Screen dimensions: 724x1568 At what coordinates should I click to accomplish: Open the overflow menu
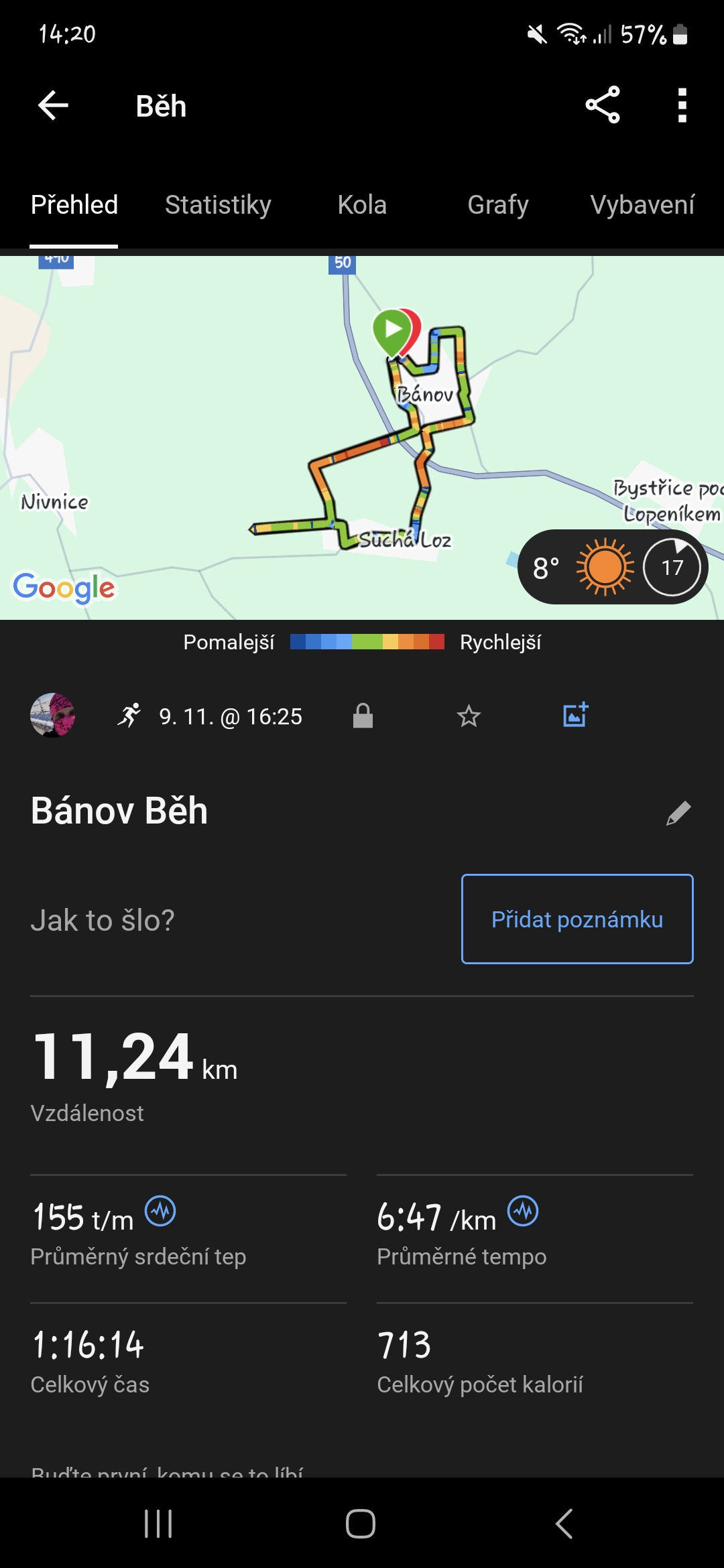click(x=682, y=105)
